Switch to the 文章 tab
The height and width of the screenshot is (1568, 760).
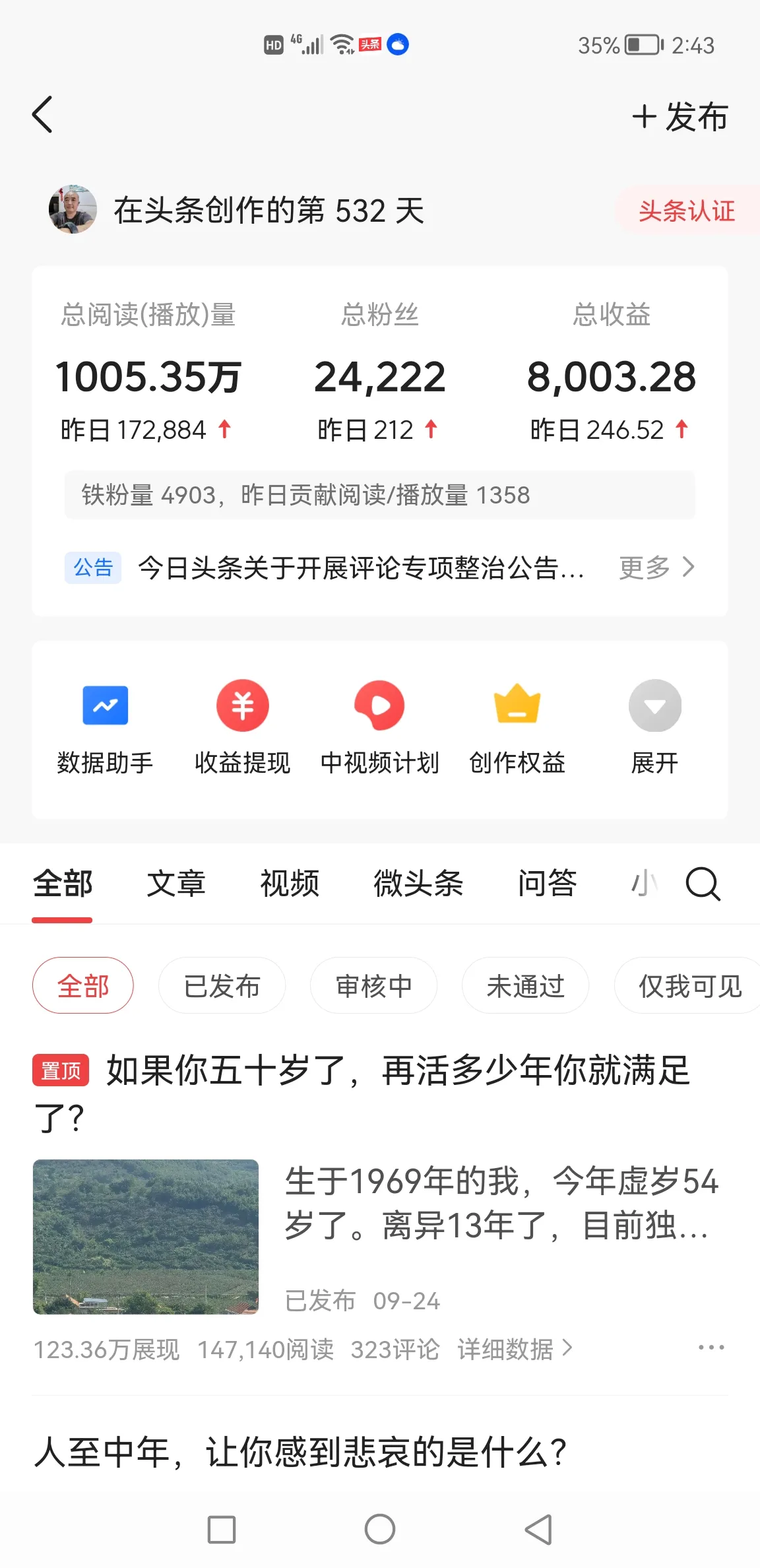click(176, 884)
